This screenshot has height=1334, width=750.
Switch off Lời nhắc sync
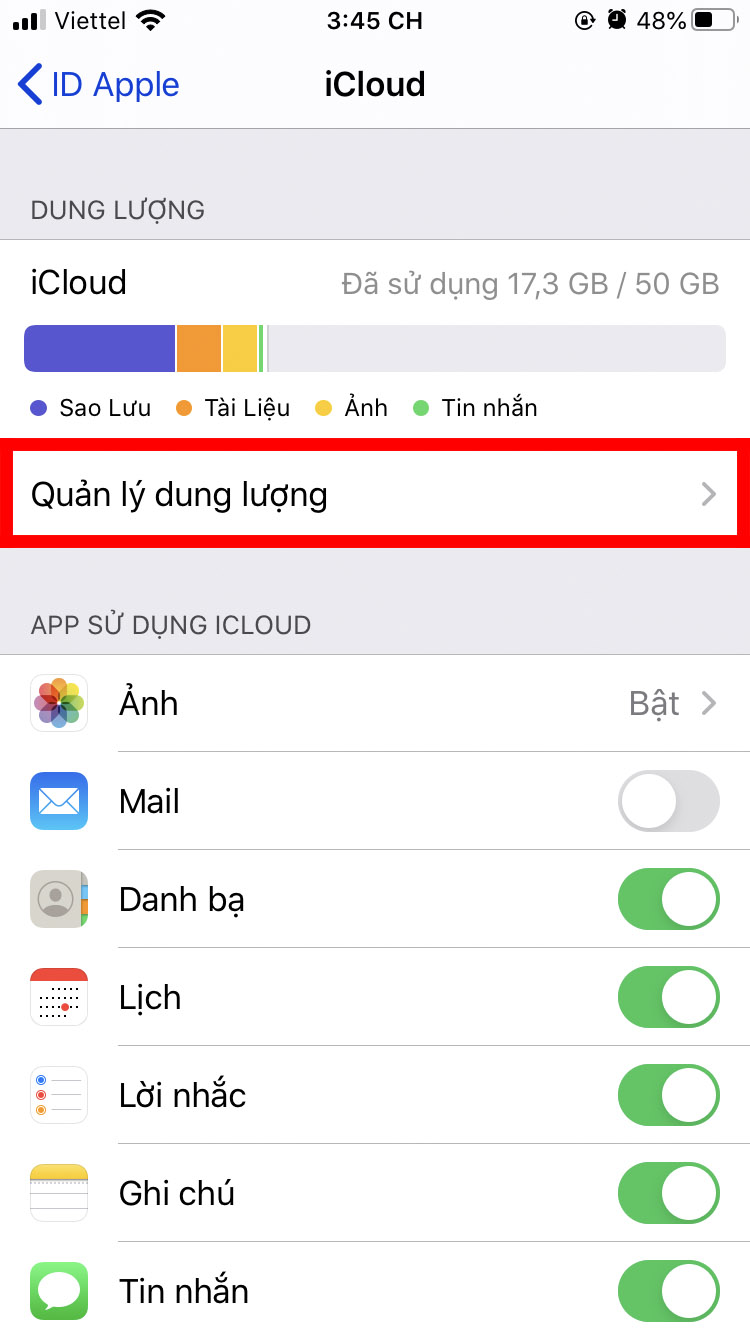click(668, 1095)
